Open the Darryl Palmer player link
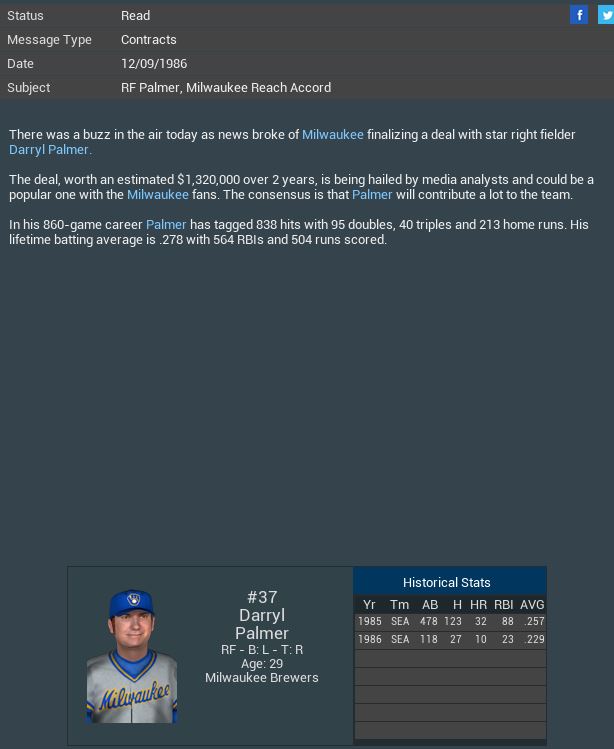This screenshot has height=749, width=614. (50, 150)
